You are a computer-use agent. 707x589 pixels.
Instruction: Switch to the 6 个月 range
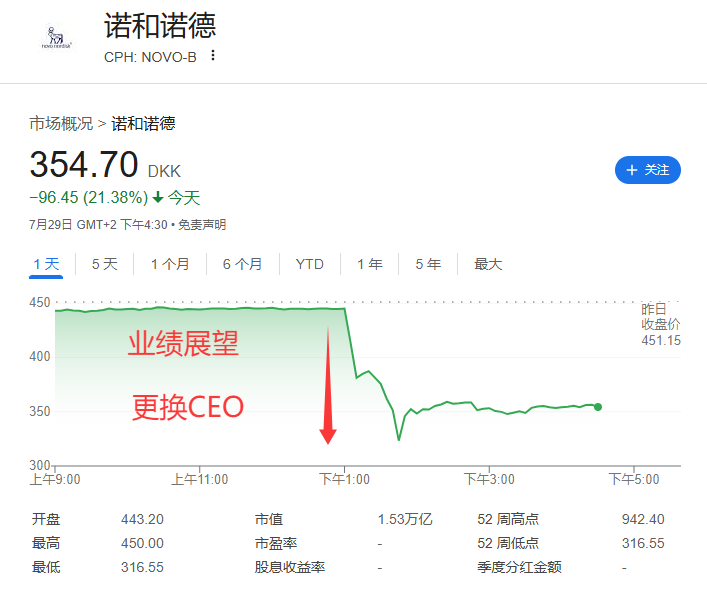[x=242, y=264]
